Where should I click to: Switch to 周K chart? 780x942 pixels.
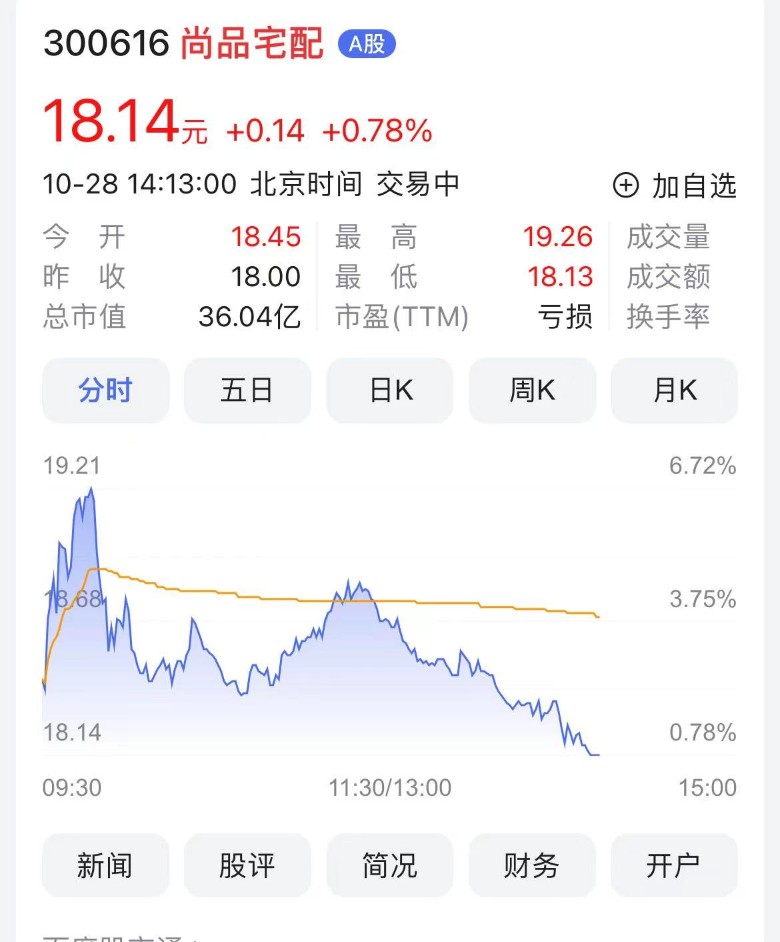point(532,390)
